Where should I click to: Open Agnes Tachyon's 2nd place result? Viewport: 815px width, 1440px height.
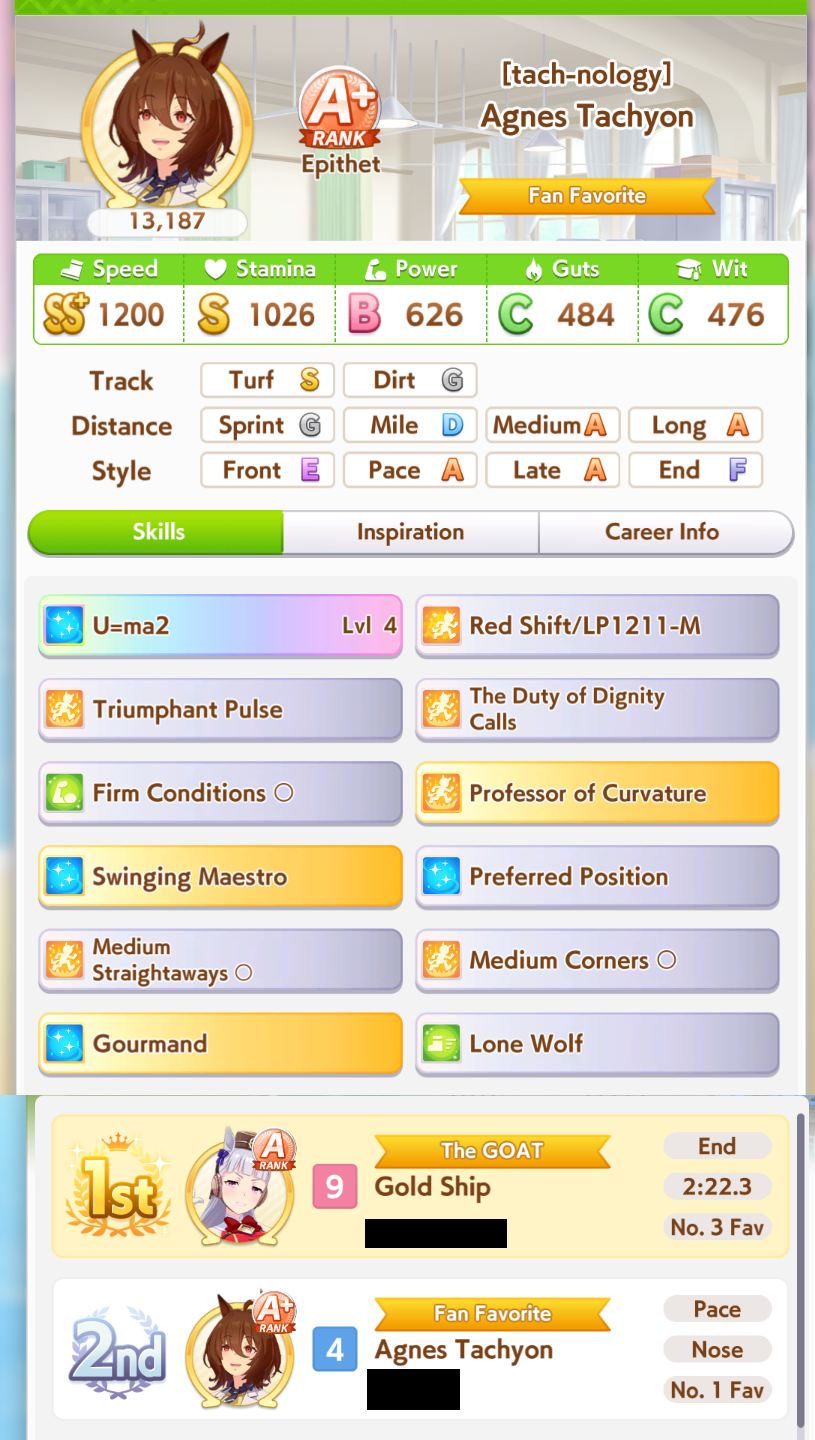pyautogui.click(x=420, y=1349)
